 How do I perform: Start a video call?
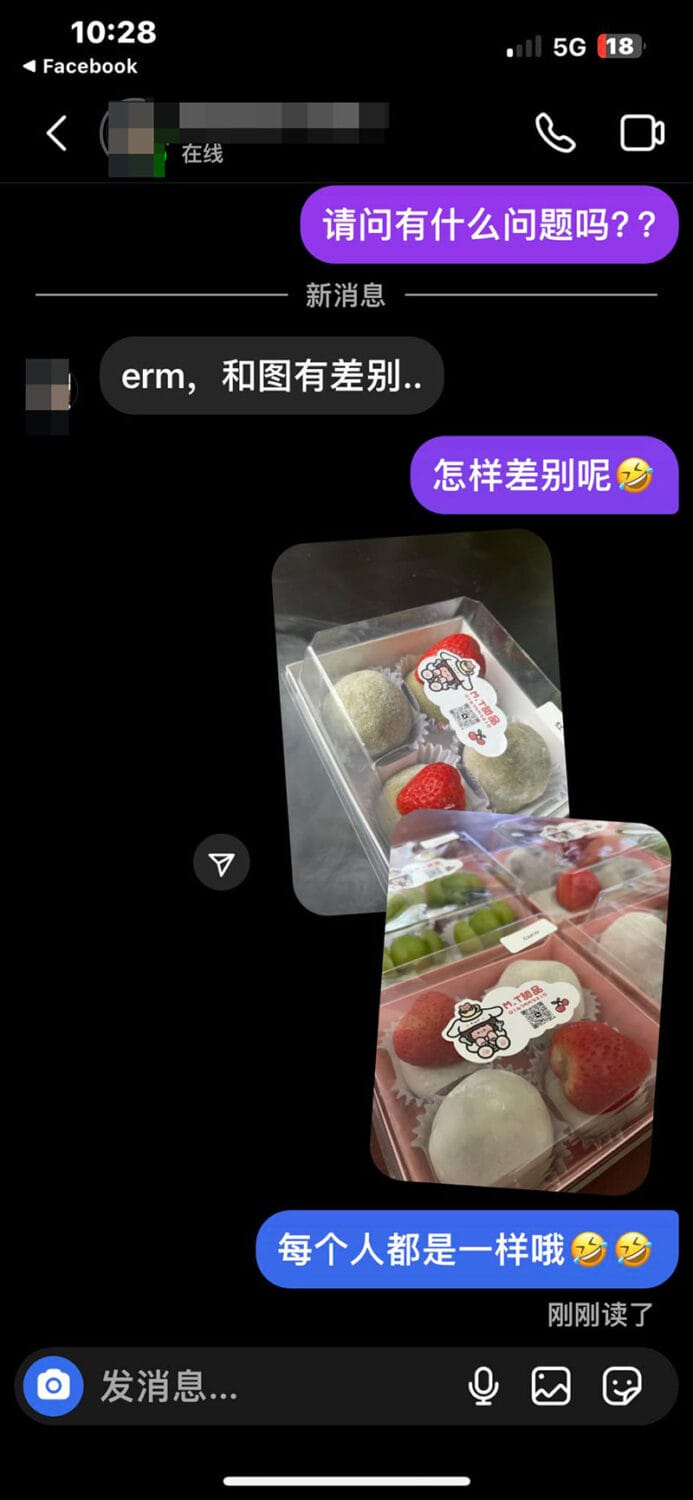pos(642,133)
